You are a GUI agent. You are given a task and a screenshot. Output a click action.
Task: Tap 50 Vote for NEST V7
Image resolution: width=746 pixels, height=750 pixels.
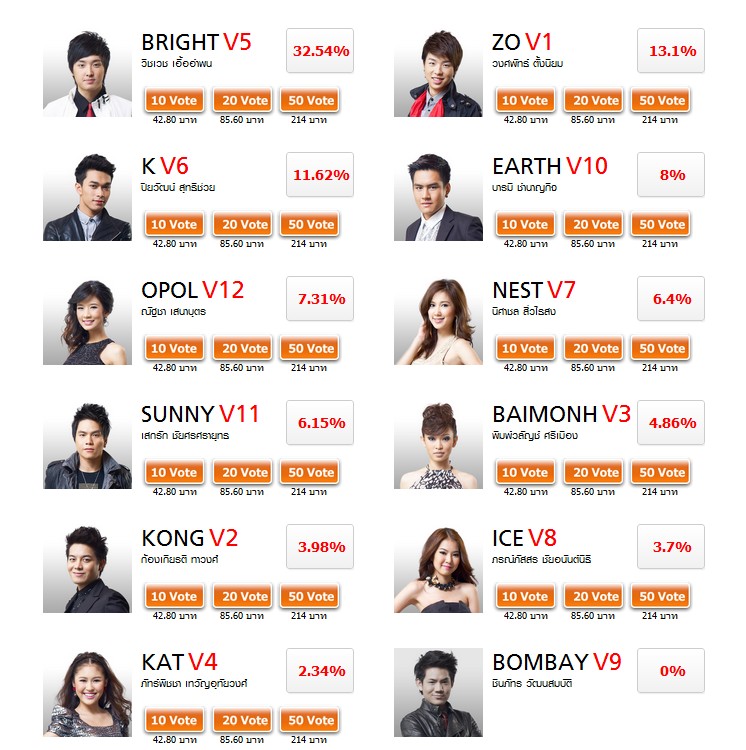point(662,348)
